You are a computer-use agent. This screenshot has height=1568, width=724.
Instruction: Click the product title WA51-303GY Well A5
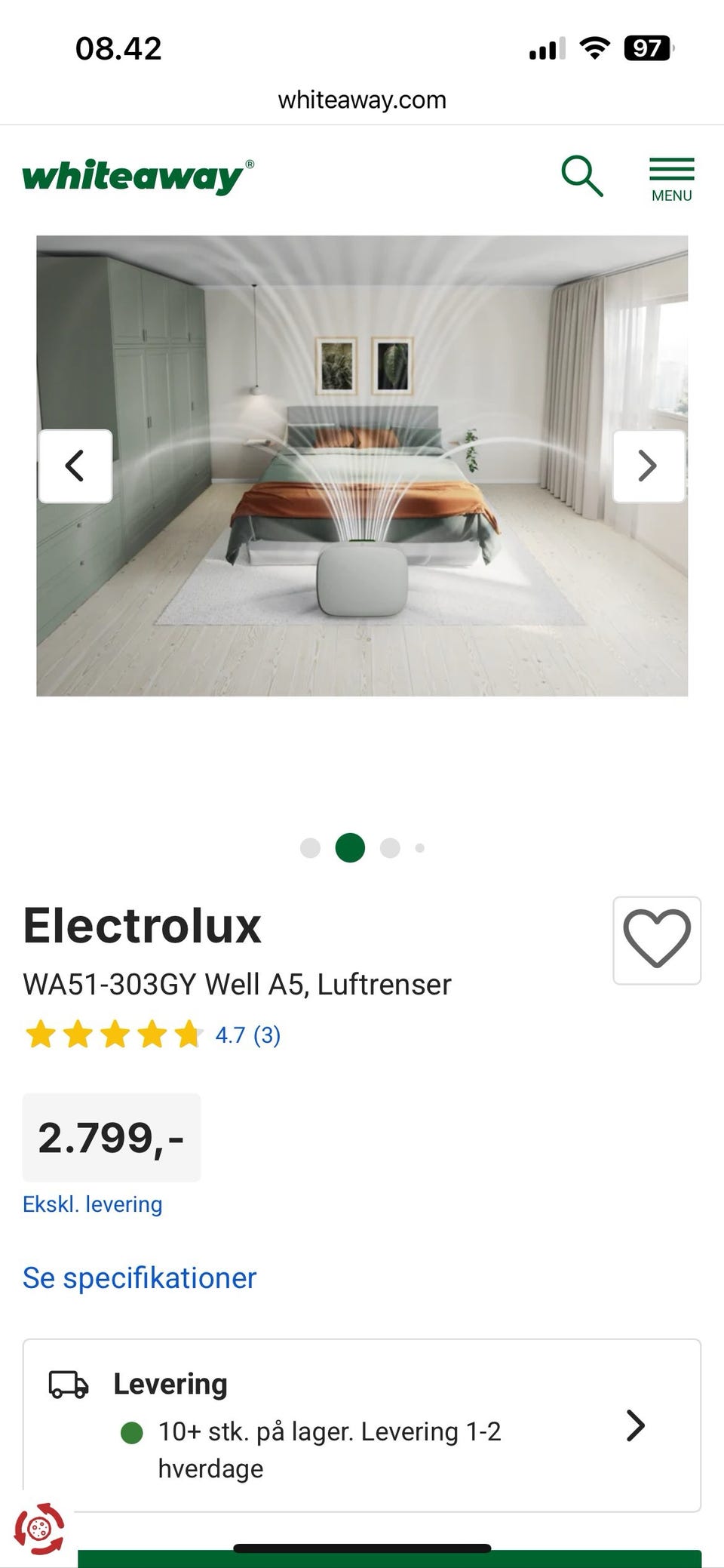(236, 983)
